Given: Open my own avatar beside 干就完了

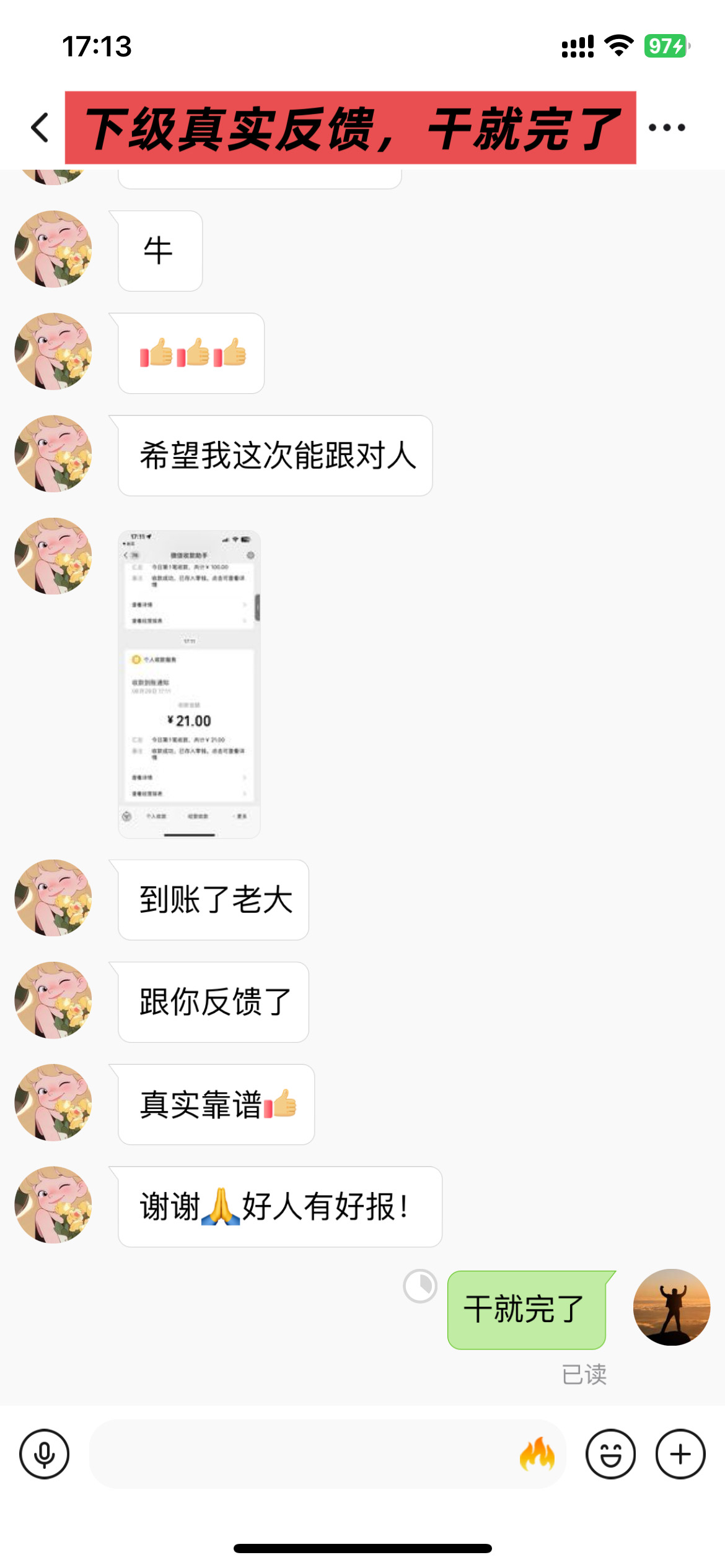Looking at the screenshot, I should coord(671,1307).
